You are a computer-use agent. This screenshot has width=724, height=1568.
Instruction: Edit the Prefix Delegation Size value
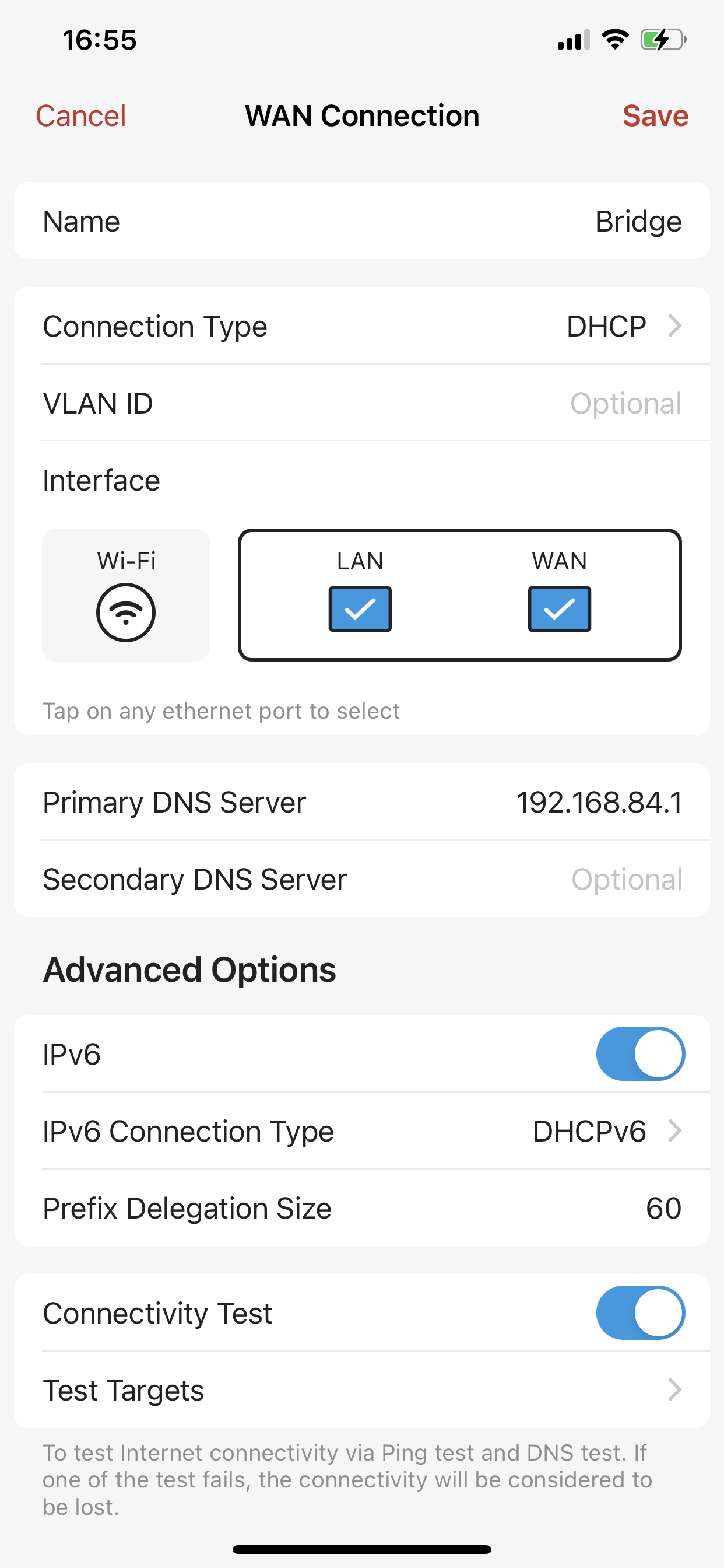tap(362, 1207)
